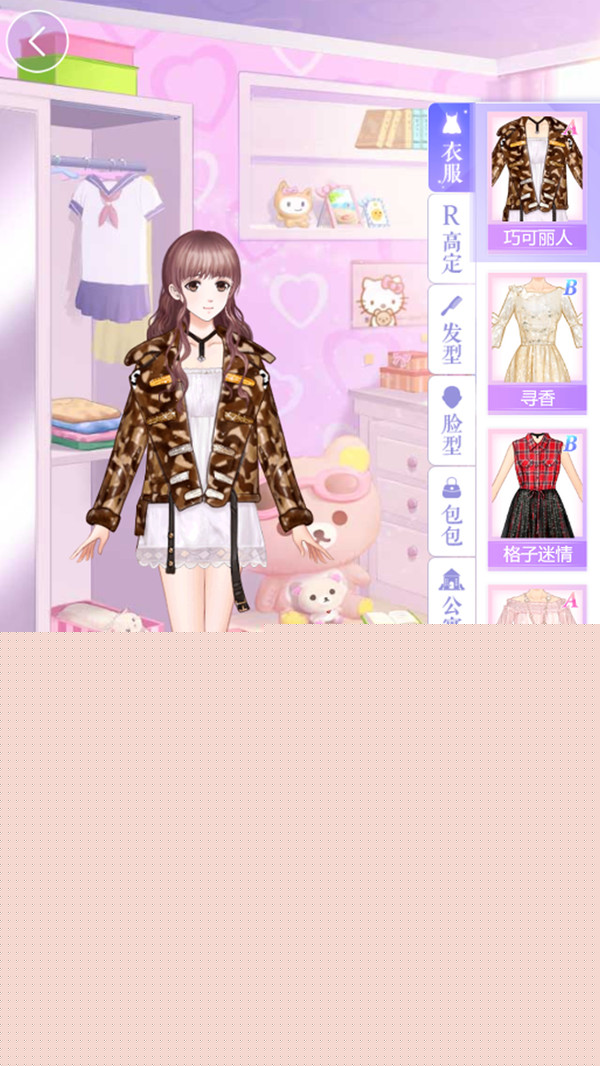Go back using the arrow button
The height and width of the screenshot is (1066, 600).
(x=37, y=41)
